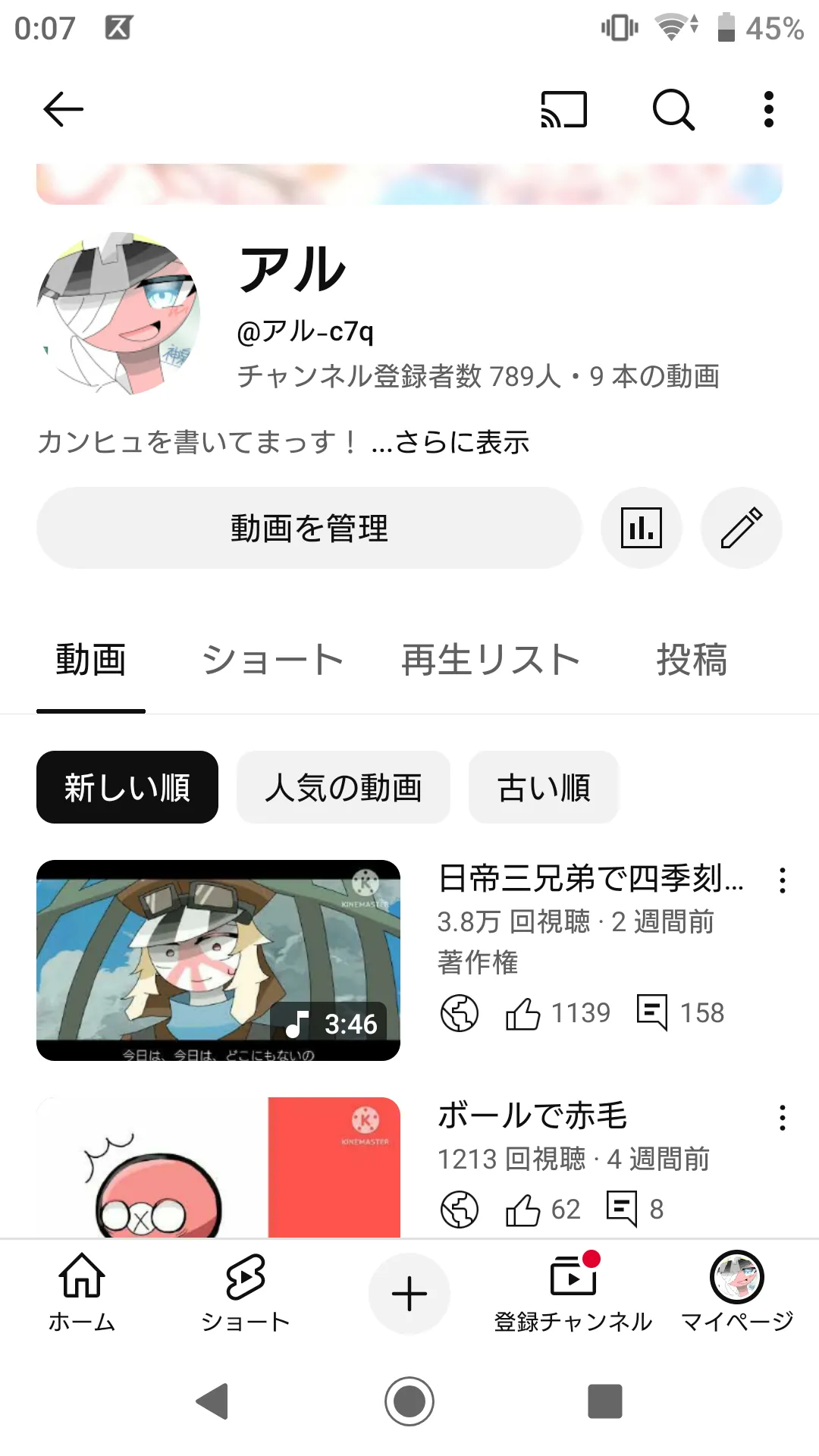The image size is (819, 1456).
Task: Open channel analytics chart icon
Action: 642,528
